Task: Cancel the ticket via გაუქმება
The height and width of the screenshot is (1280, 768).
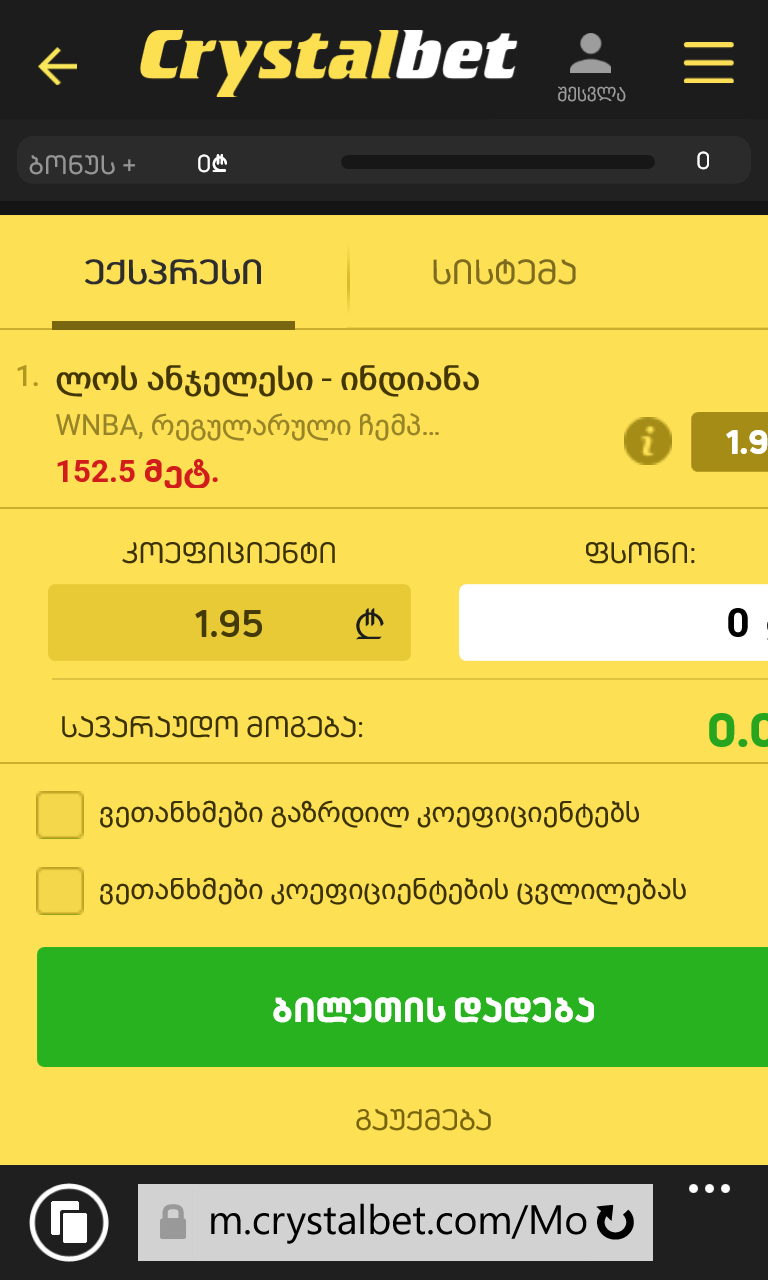Action: [424, 1119]
